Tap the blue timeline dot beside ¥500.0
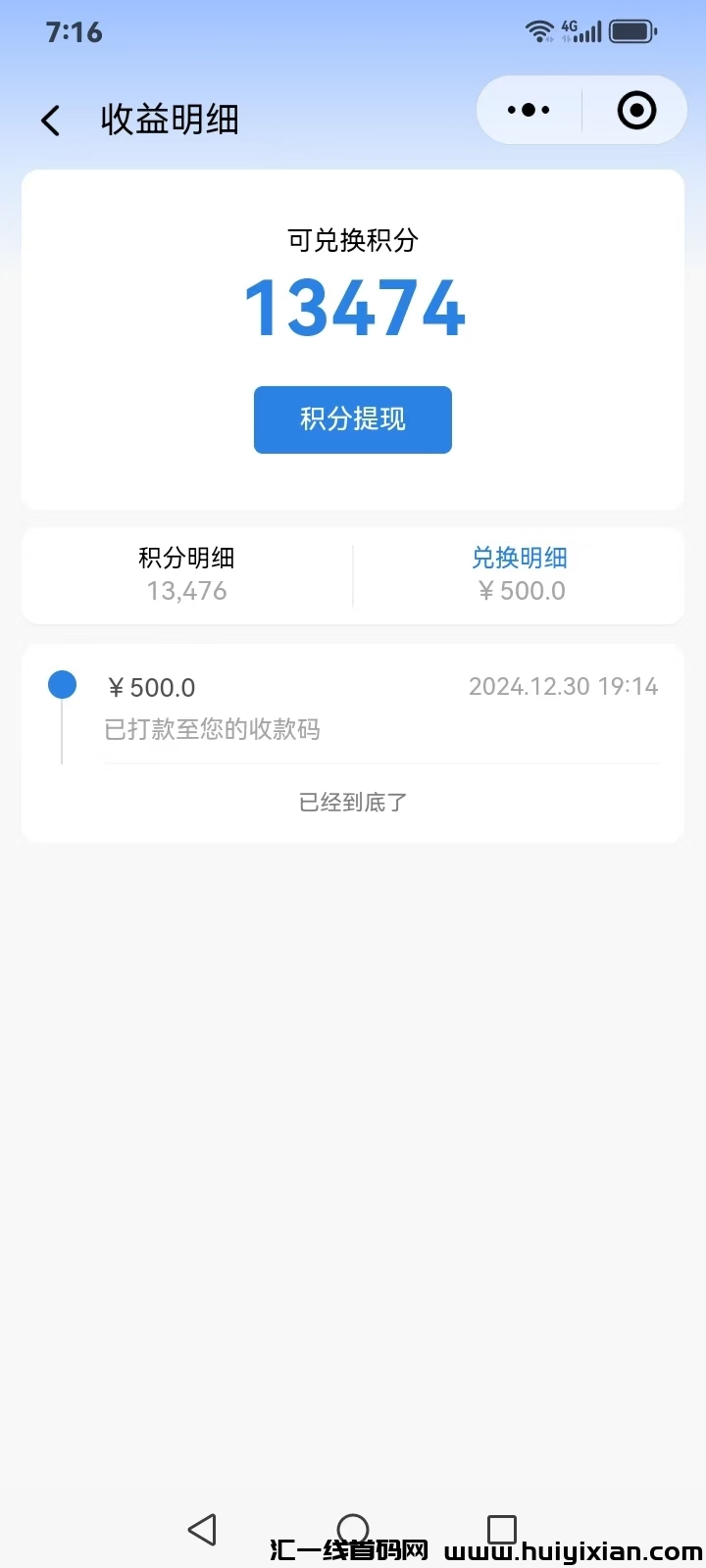The height and width of the screenshot is (1568, 706). tap(63, 684)
